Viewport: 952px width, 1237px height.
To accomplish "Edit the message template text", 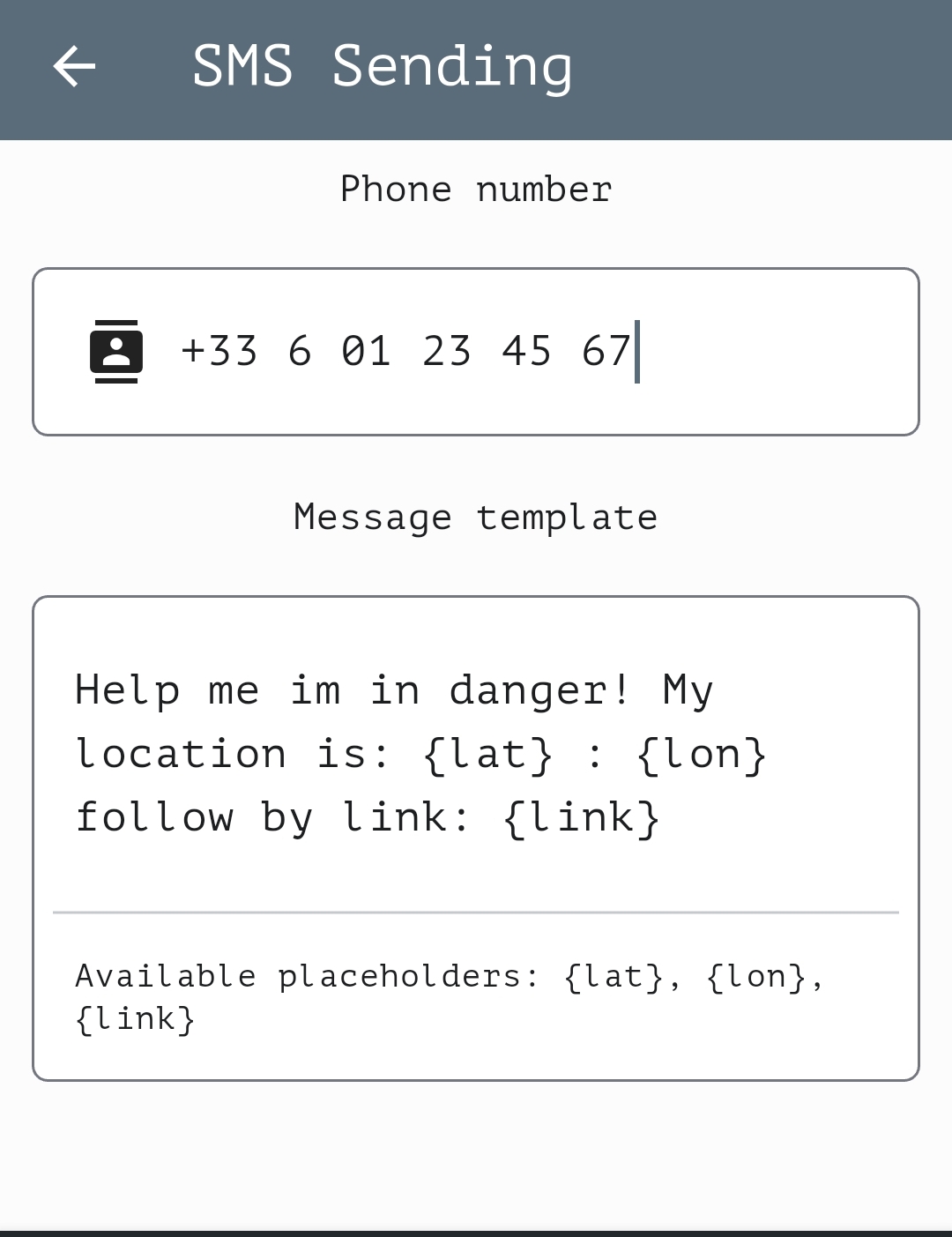I will tap(421, 754).
